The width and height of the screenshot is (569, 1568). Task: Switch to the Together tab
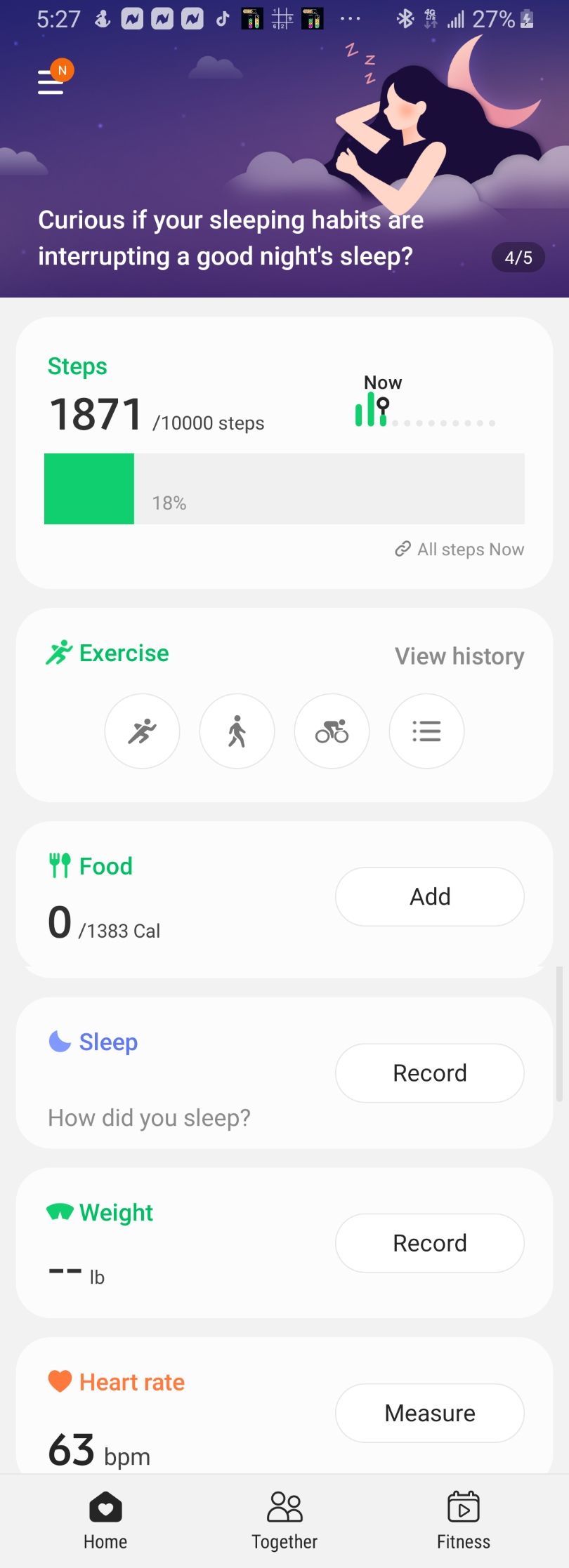tap(284, 1520)
